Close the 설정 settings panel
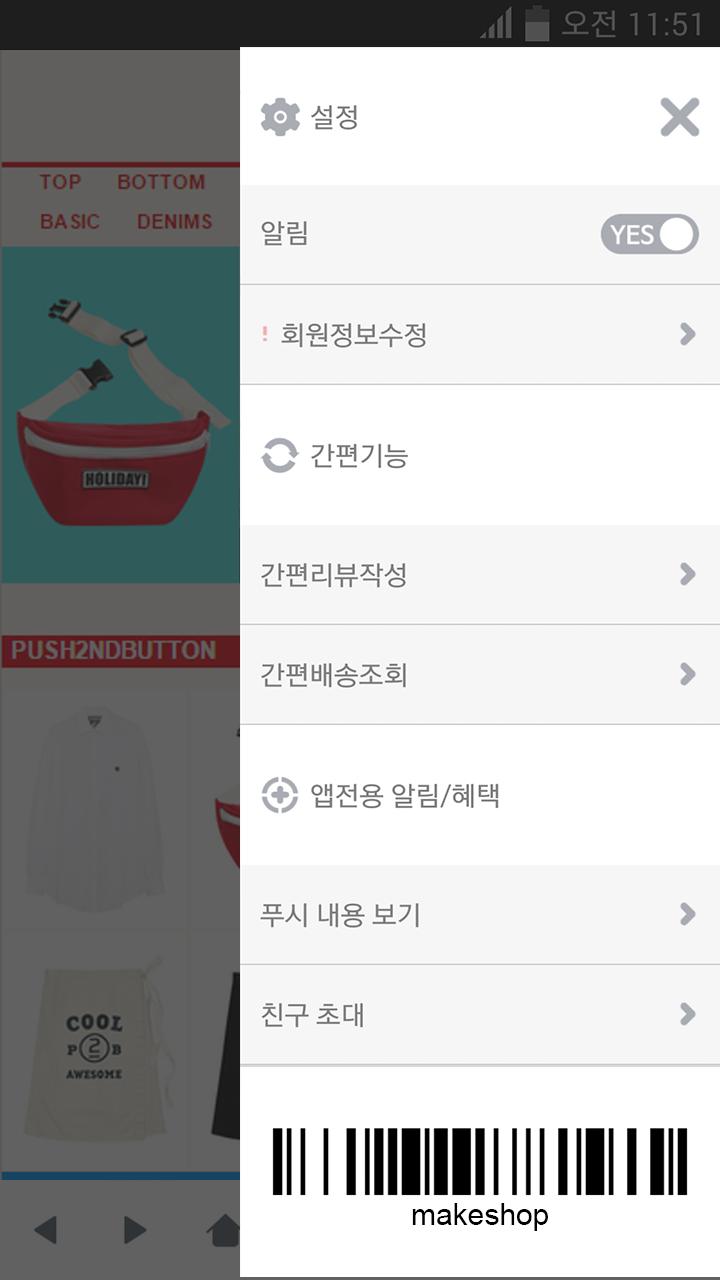The height and width of the screenshot is (1280, 720). (679, 118)
